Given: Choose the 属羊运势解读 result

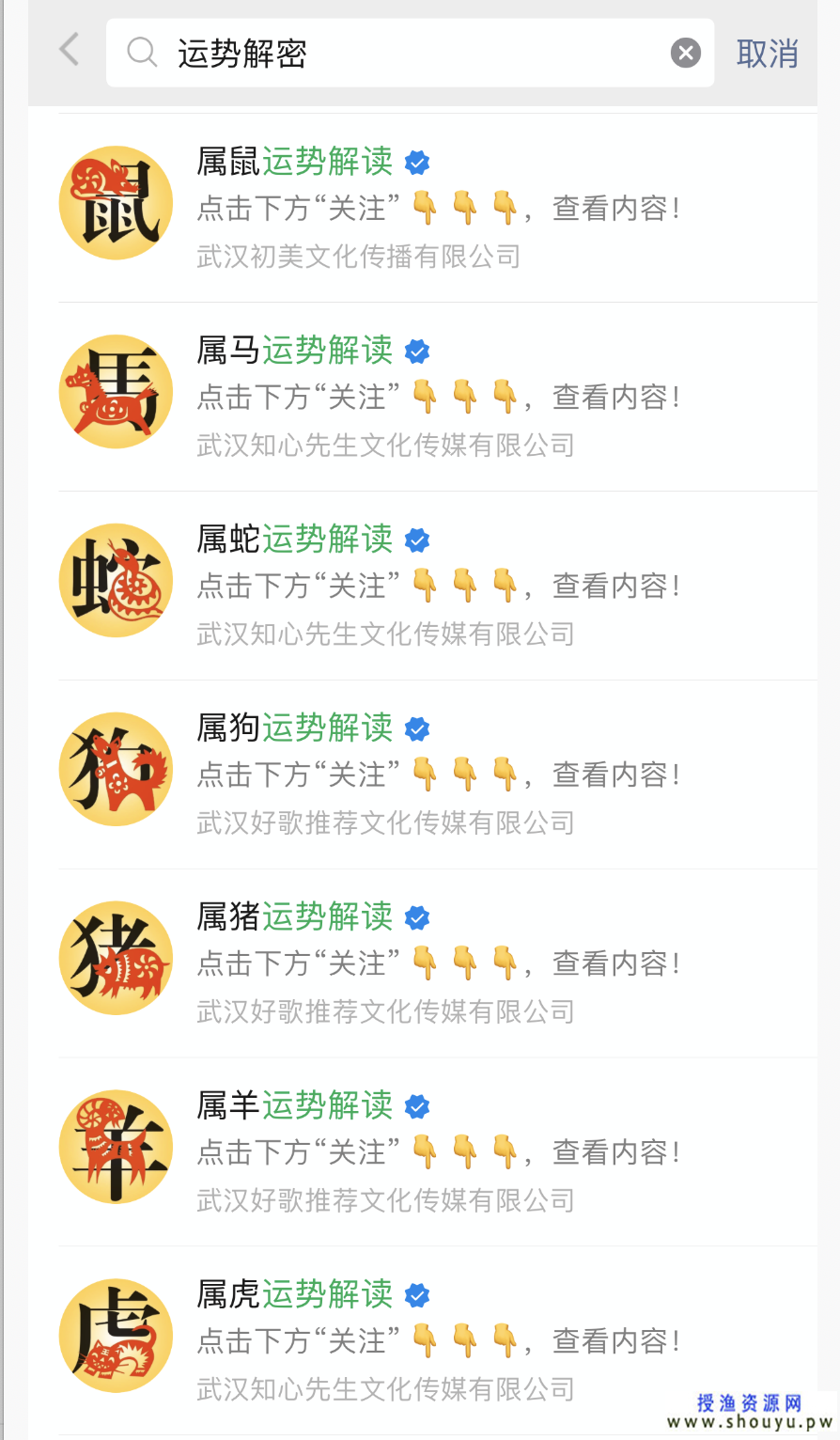Looking at the screenshot, I should (295, 1105).
